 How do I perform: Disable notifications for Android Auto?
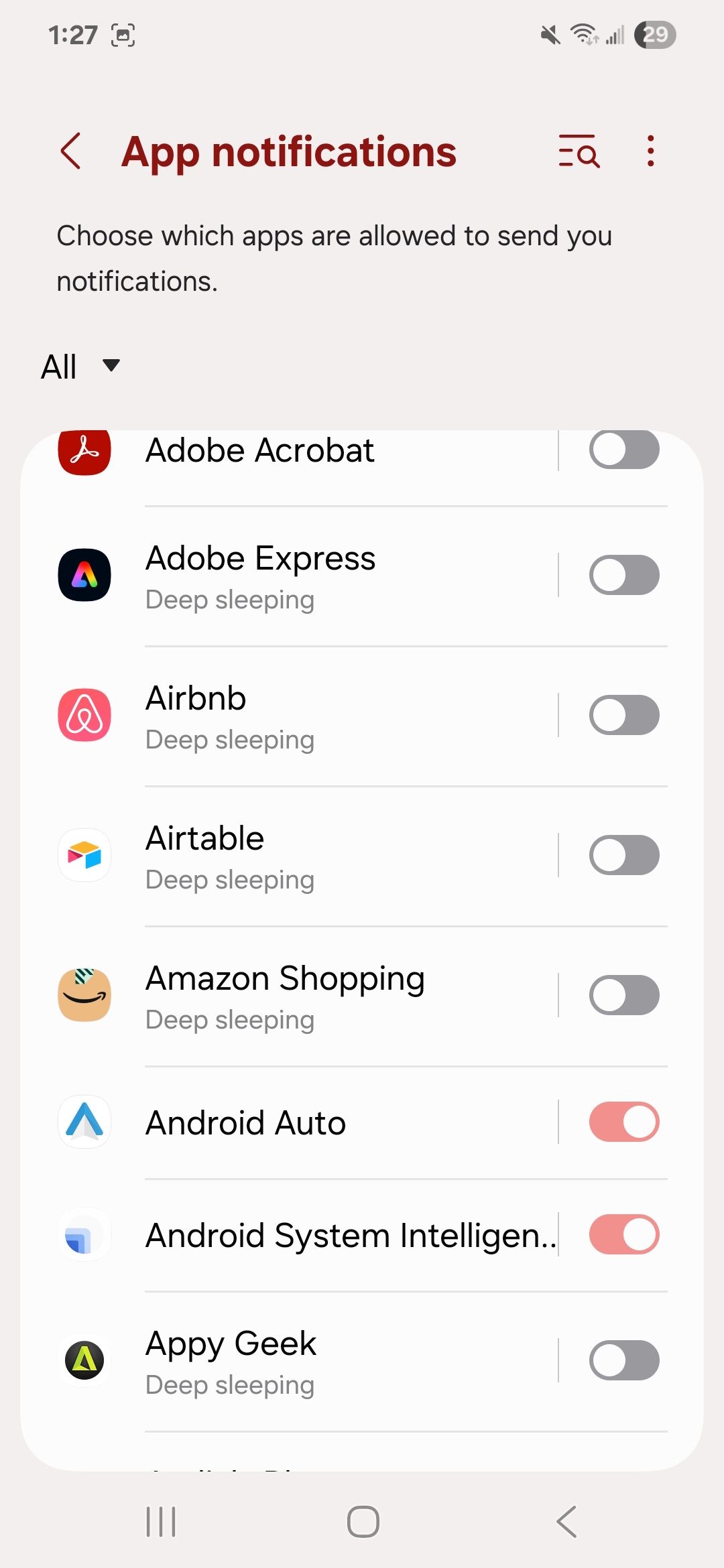(x=622, y=1122)
